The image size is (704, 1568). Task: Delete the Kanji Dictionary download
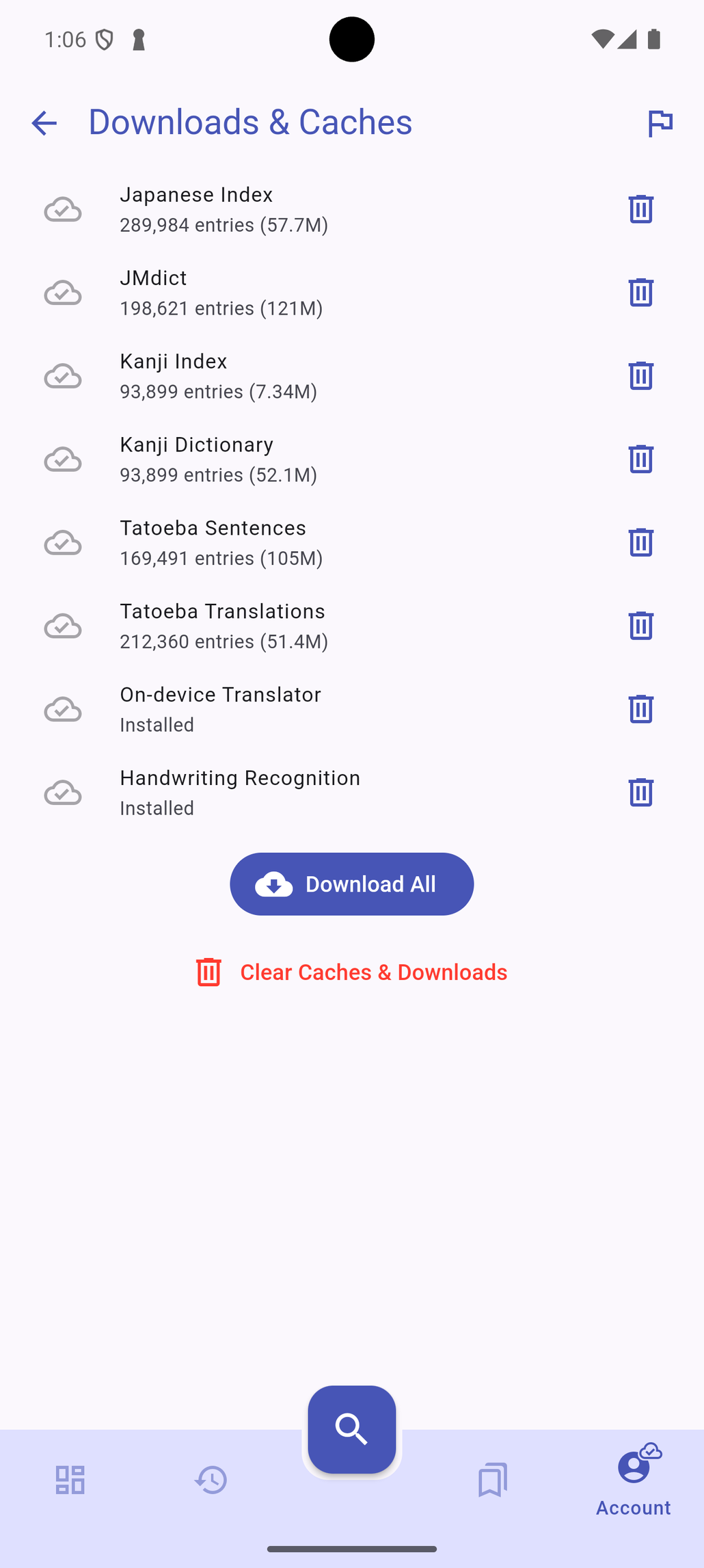pos(640,459)
